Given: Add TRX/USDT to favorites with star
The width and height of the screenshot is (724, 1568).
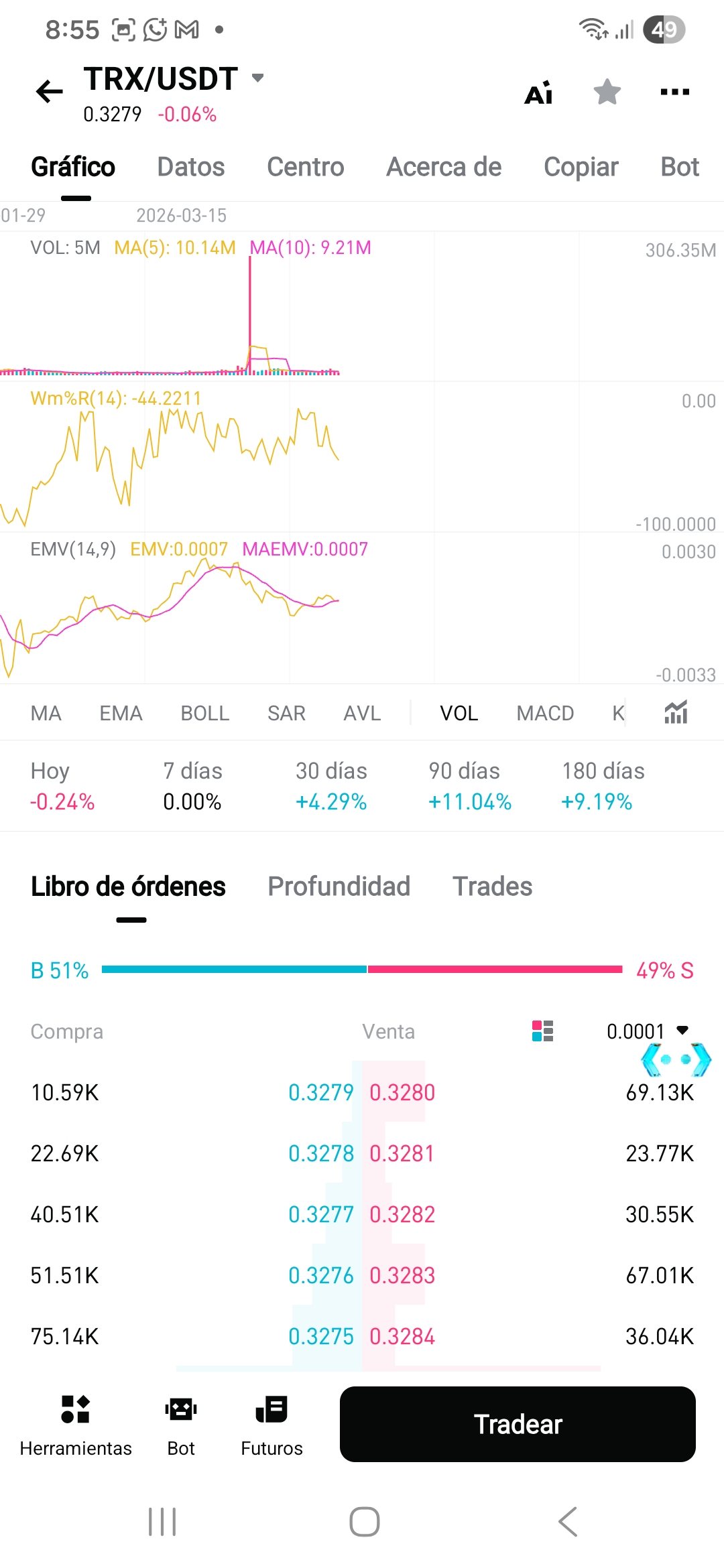Looking at the screenshot, I should [x=607, y=92].
